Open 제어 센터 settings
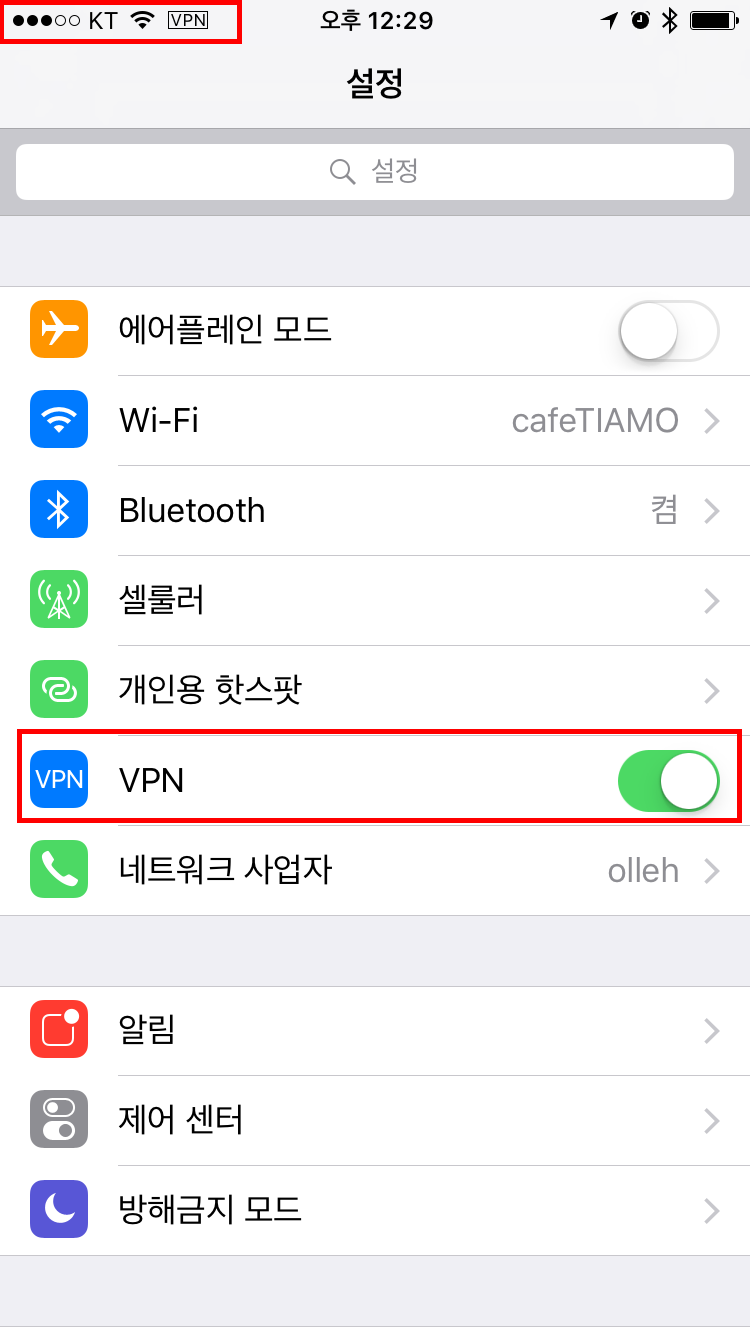 click(375, 1120)
